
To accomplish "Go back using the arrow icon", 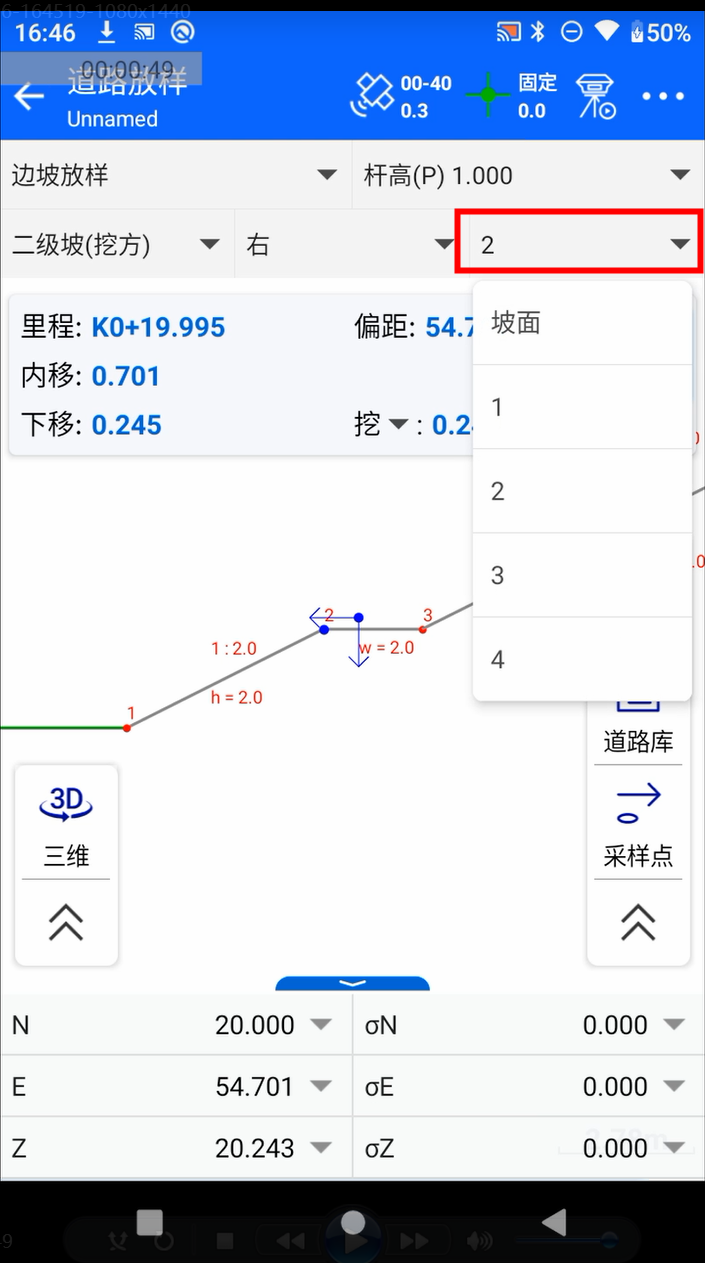I will click(29, 97).
